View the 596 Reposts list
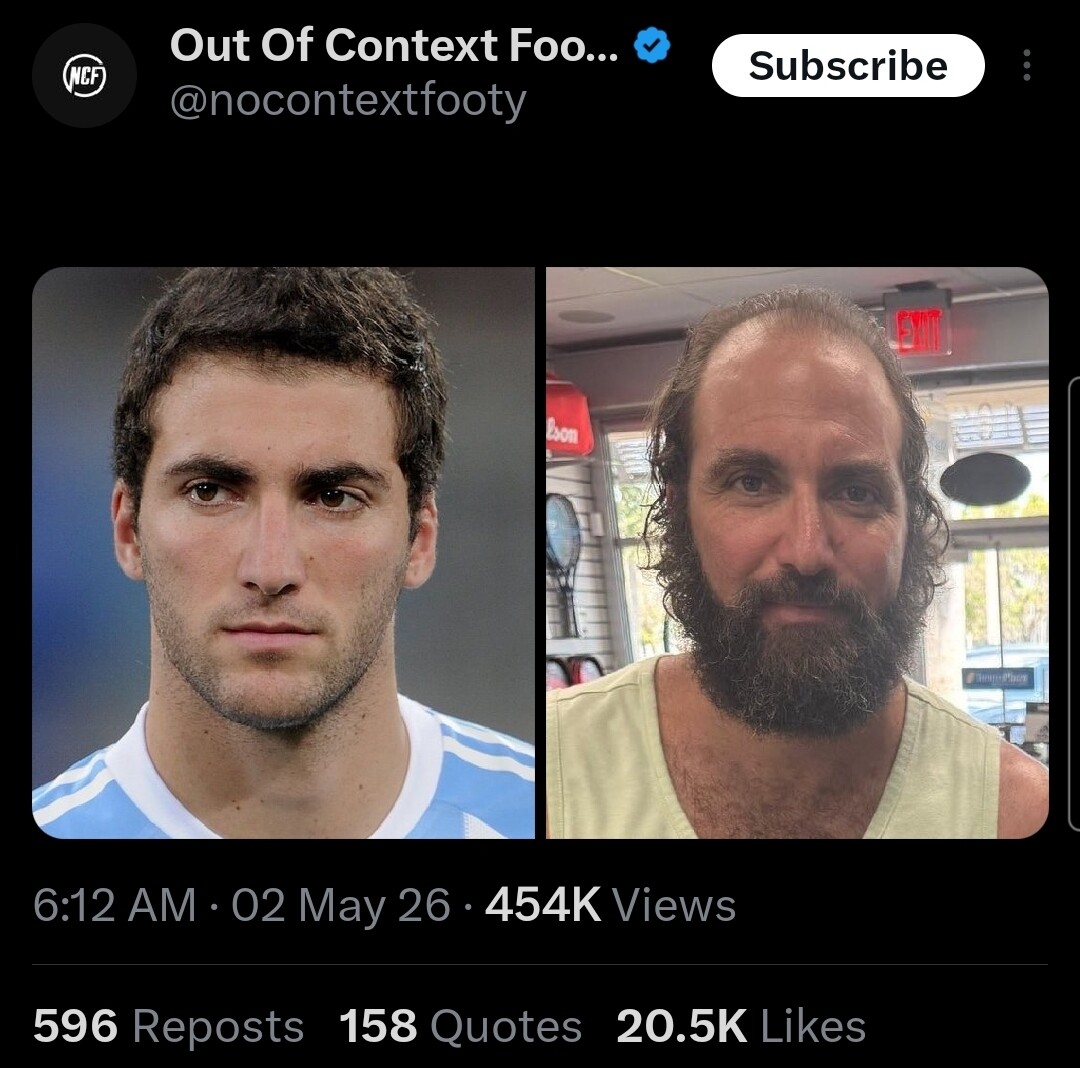The width and height of the screenshot is (1080, 1068). pyautogui.click(x=169, y=1026)
